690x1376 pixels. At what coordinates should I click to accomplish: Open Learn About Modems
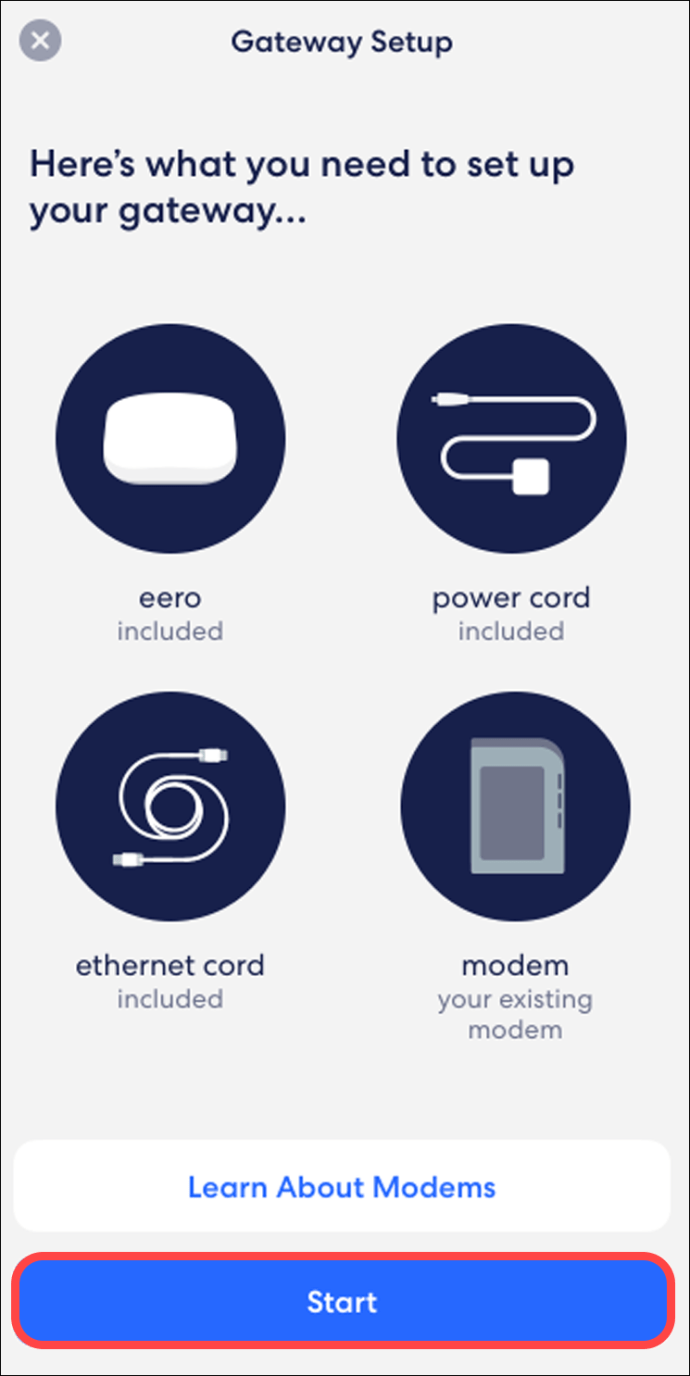[x=342, y=1187]
